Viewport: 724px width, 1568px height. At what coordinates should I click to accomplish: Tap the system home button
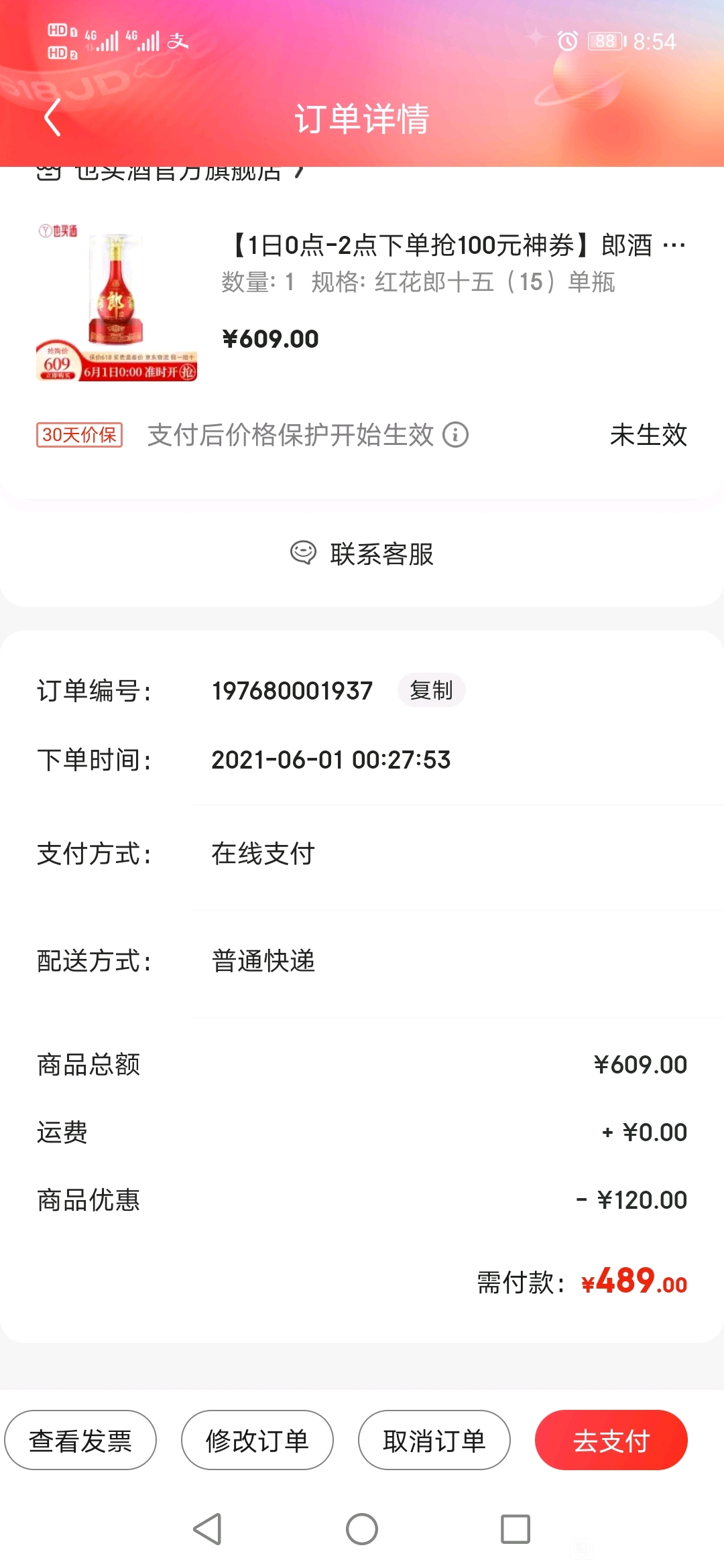(x=362, y=1529)
